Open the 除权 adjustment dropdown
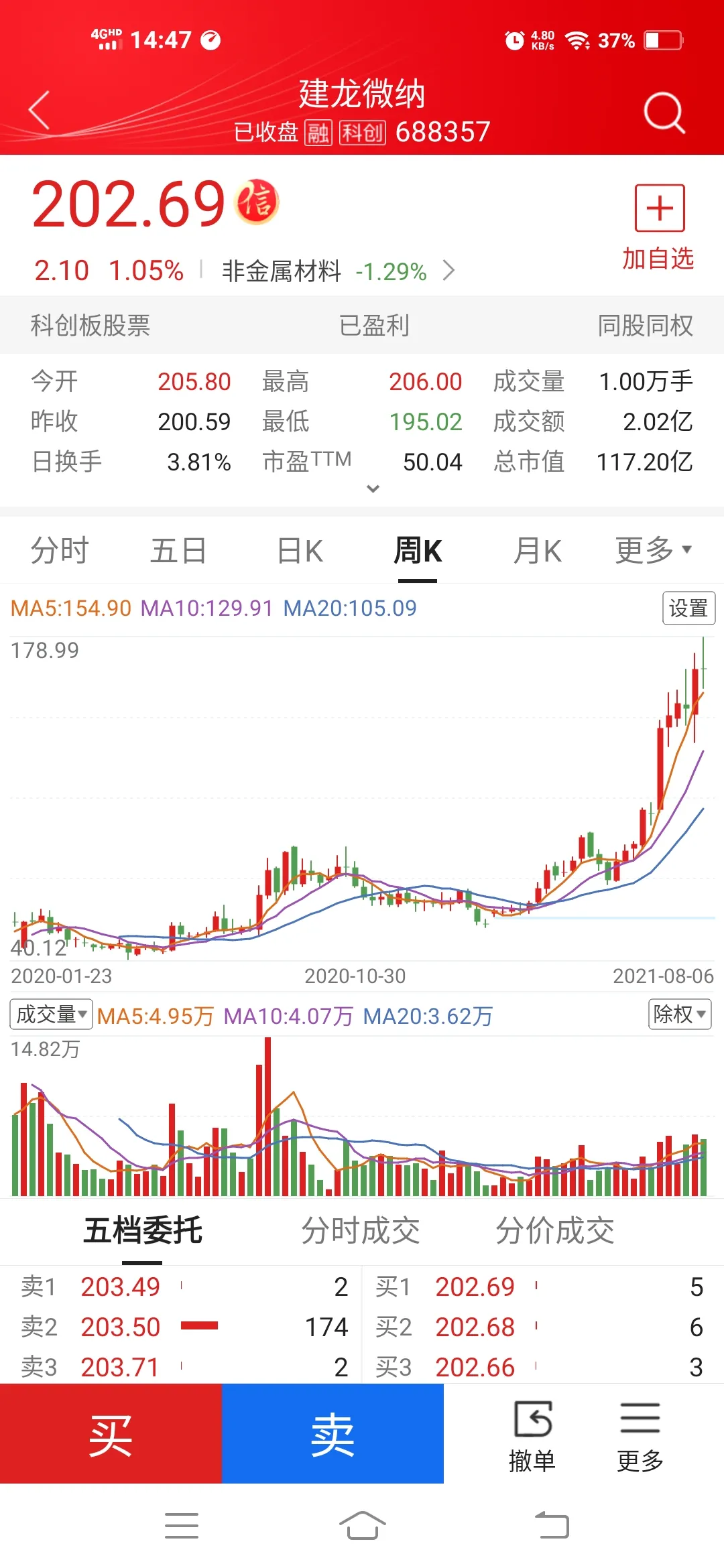Viewport: 724px width, 1568px height. pos(679,1015)
